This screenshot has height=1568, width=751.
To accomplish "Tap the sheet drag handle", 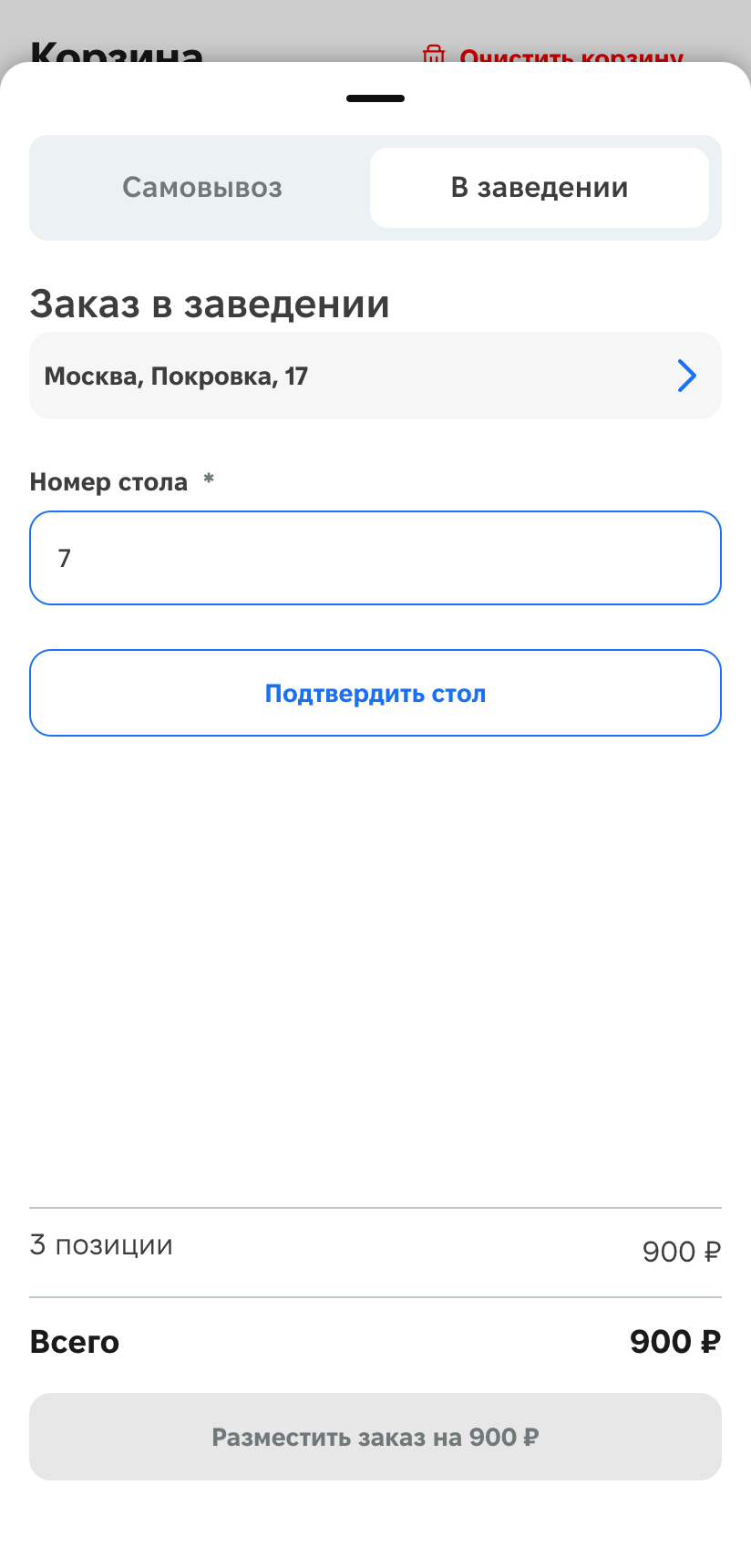I will pos(375,98).
